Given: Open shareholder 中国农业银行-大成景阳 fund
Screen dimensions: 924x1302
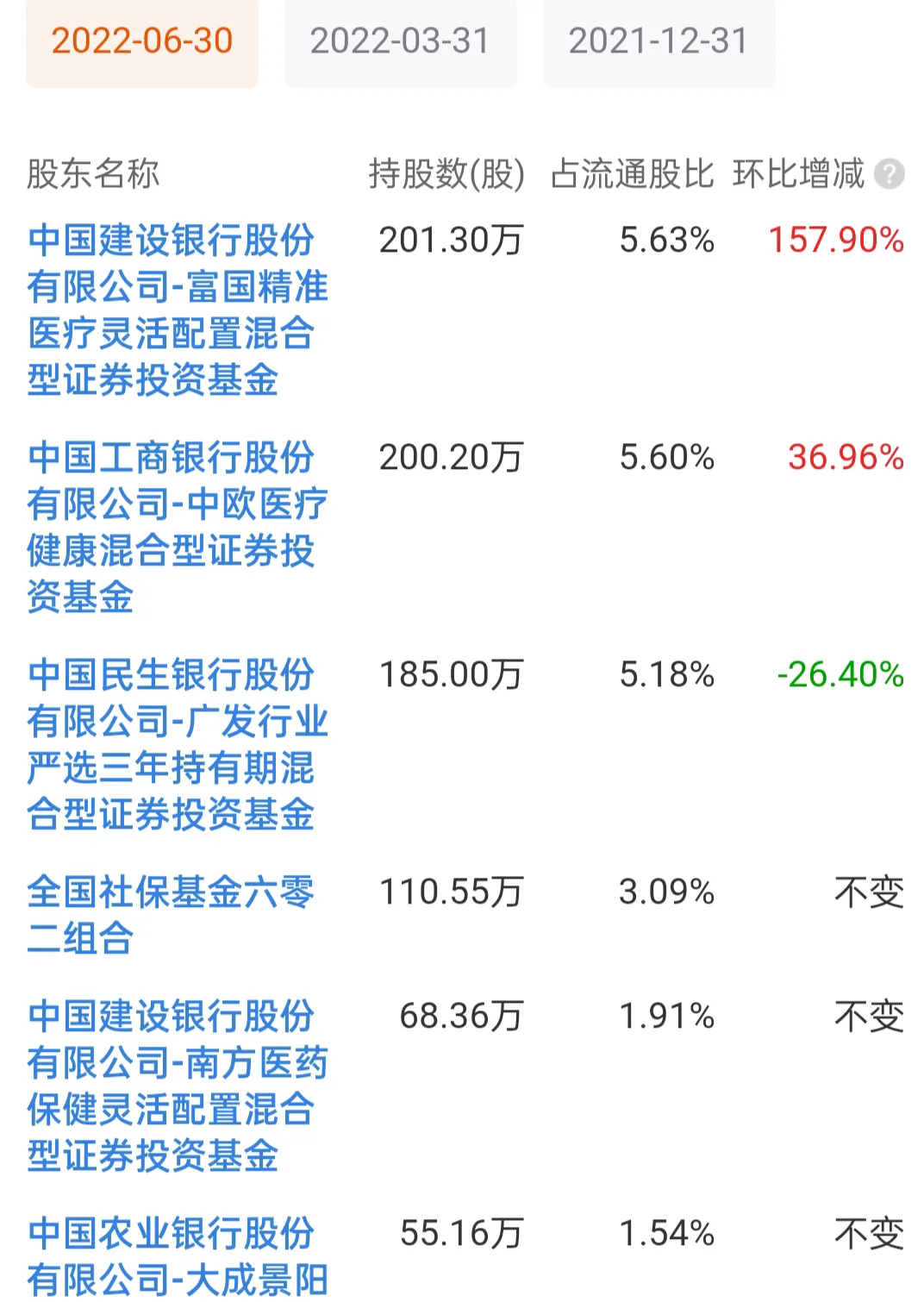Looking at the screenshot, I should click(177, 1256).
